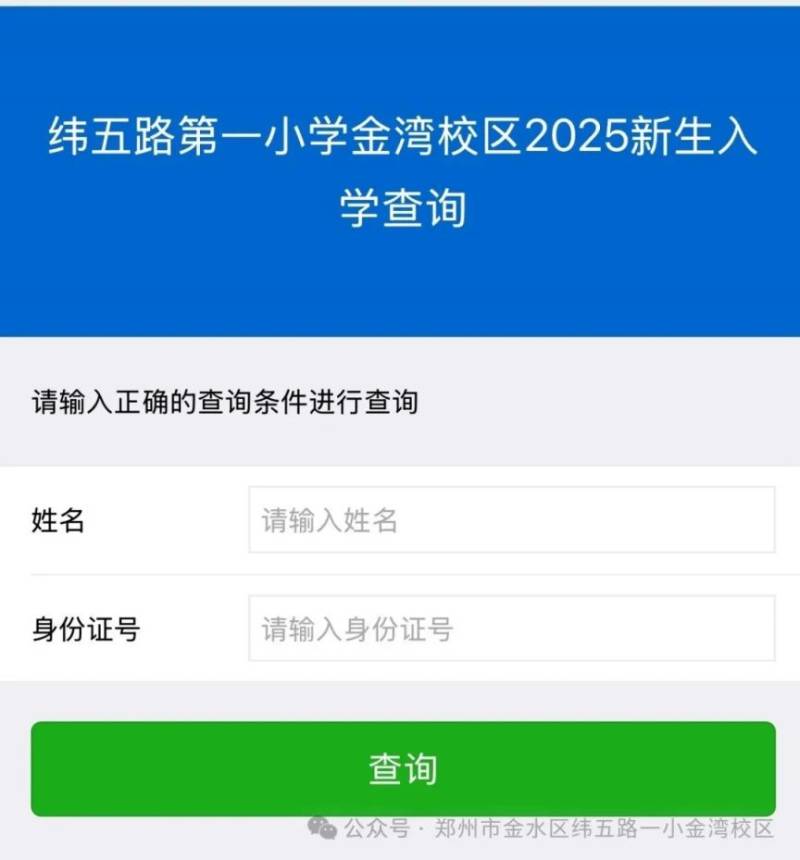
Task: Focus the 身份证号 input field
Action: click(511, 629)
